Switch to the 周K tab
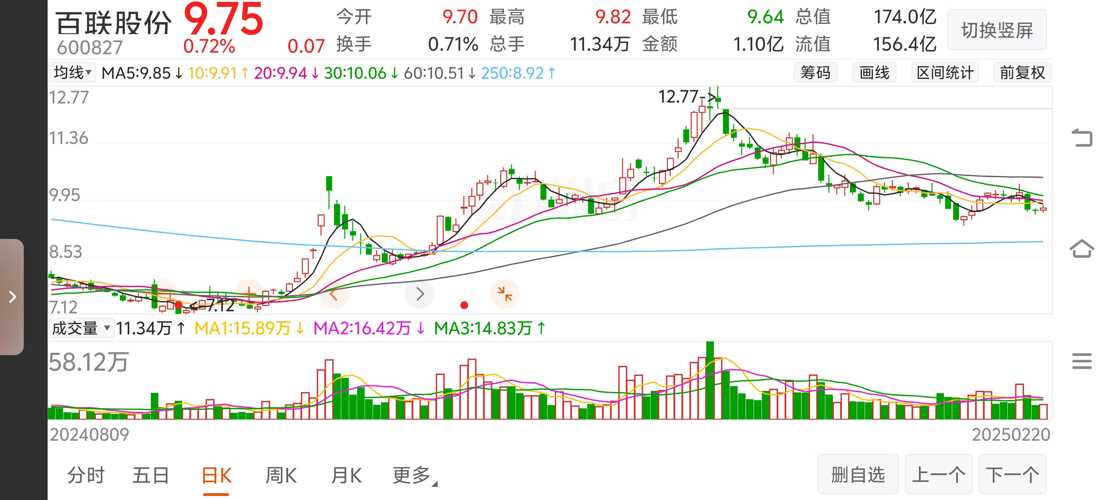Viewport: 1111px width, 500px height. 281,475
